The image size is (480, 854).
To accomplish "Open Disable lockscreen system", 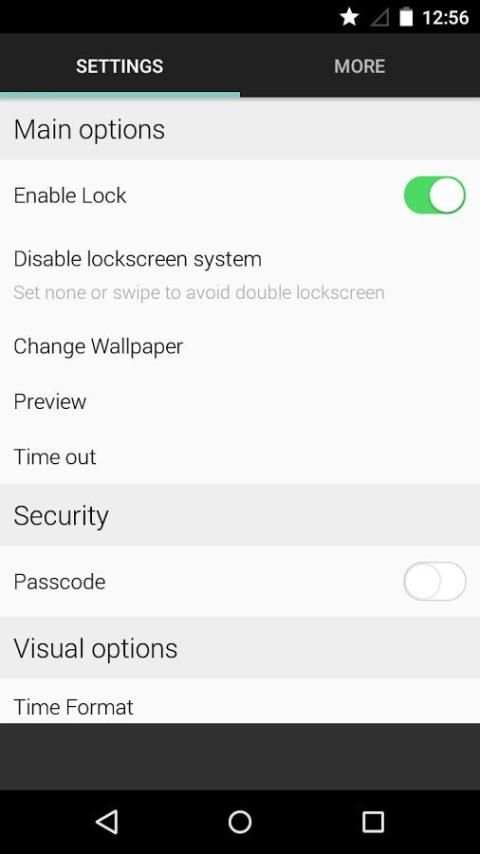I will [240, 274].
